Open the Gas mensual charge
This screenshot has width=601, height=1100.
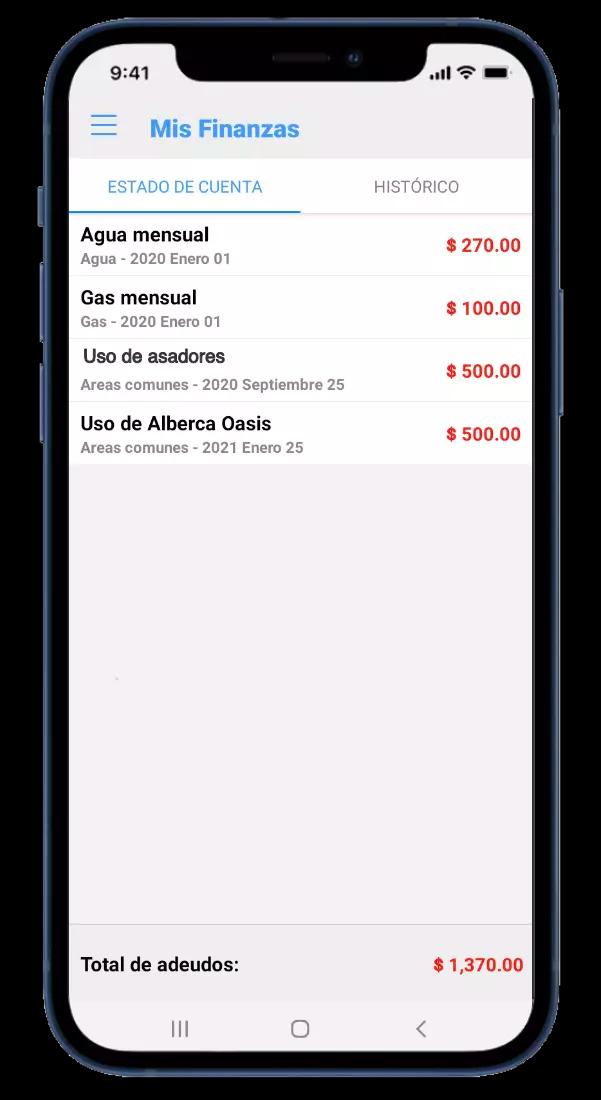coord(300,308)
